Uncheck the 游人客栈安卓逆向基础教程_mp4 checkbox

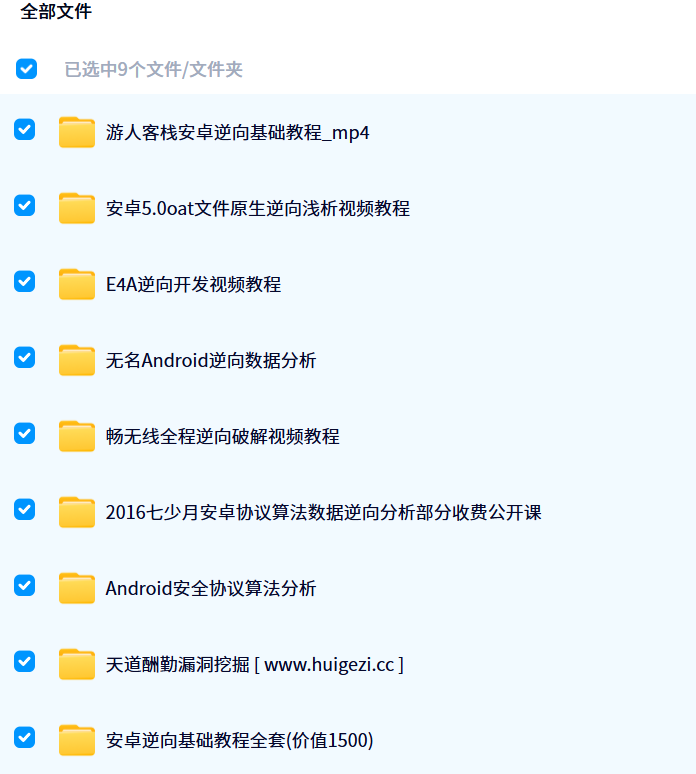point(24,129)
